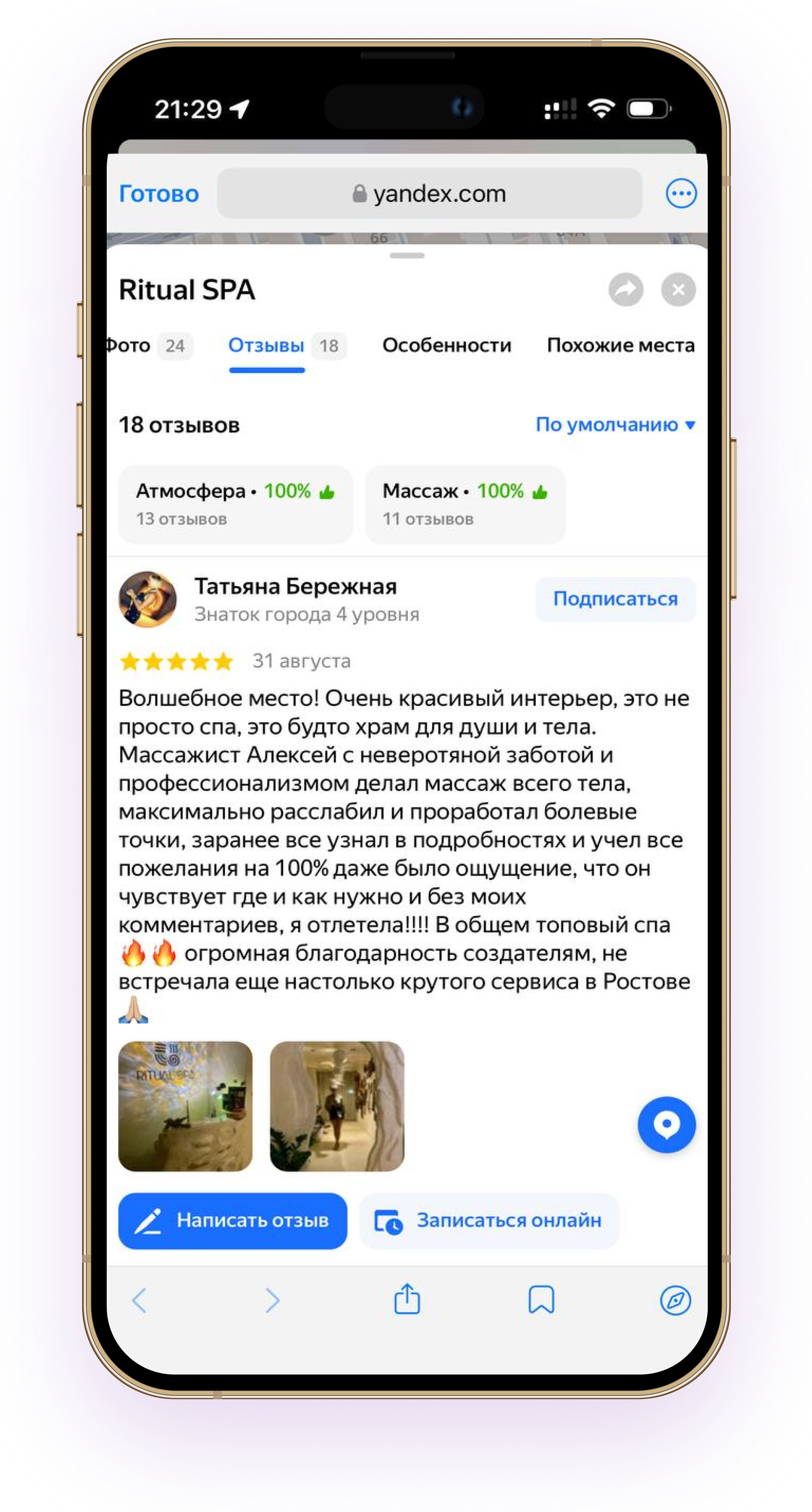Share the Ritual SPA place card
The image size is (812, 1512).
625,289
